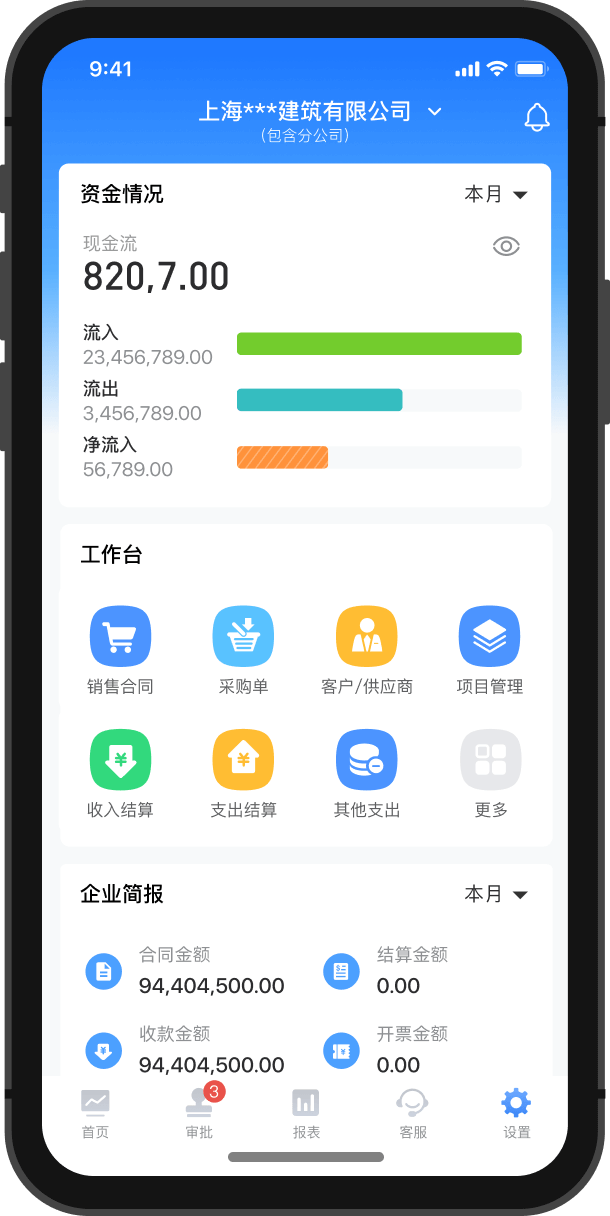Switch to the 审批 tab
This screenshot has width=610, height=1216.
pyautogui.click(x=199, y=1114)
